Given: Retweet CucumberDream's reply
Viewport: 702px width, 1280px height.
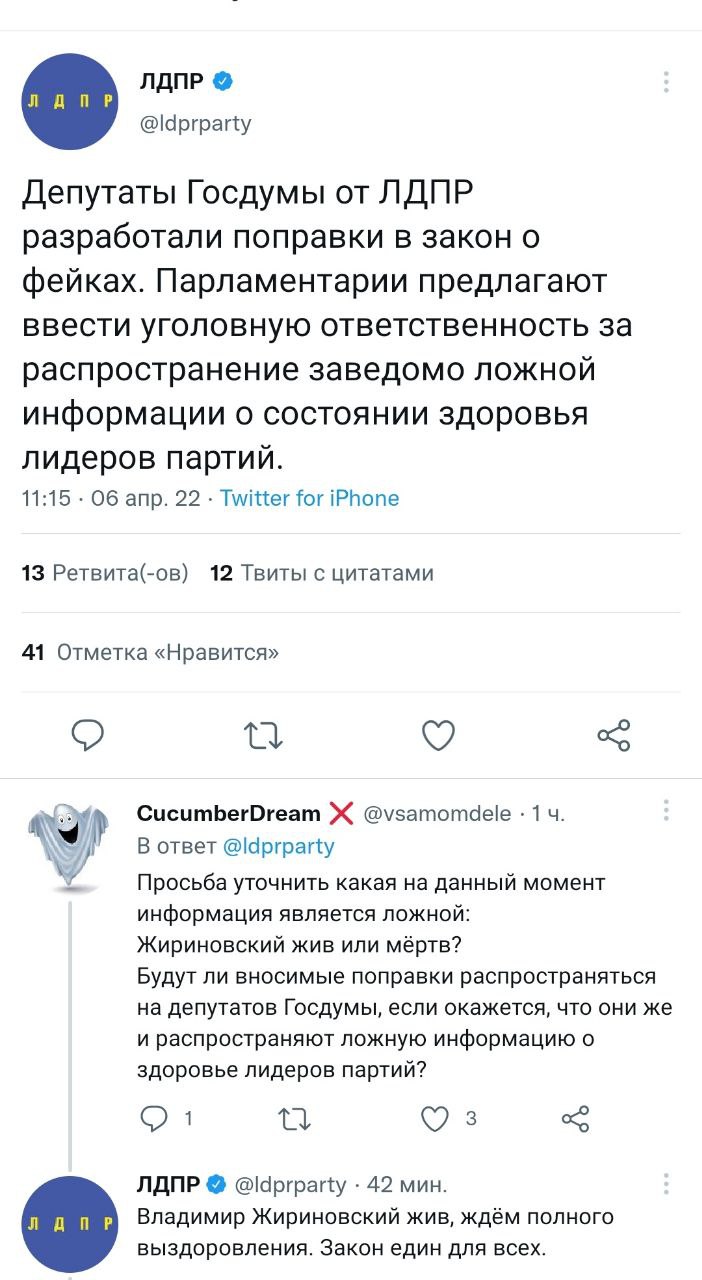Looking at the screenshot, I should (294, 1119).
